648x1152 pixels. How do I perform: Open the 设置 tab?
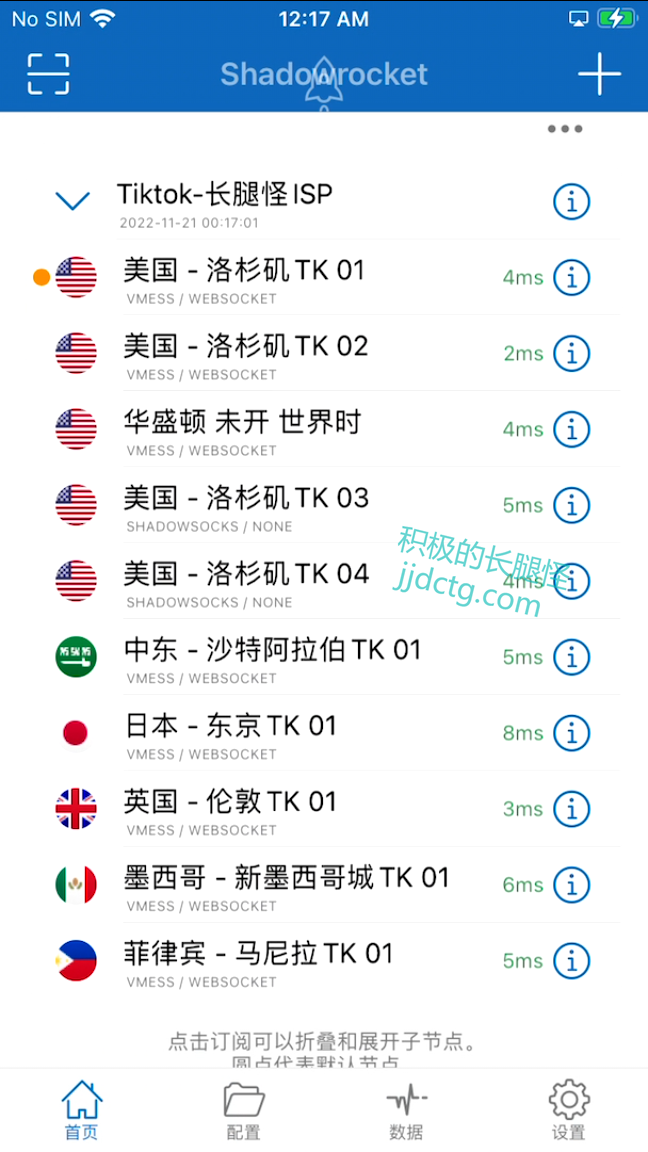click(x=568, y=1110)
